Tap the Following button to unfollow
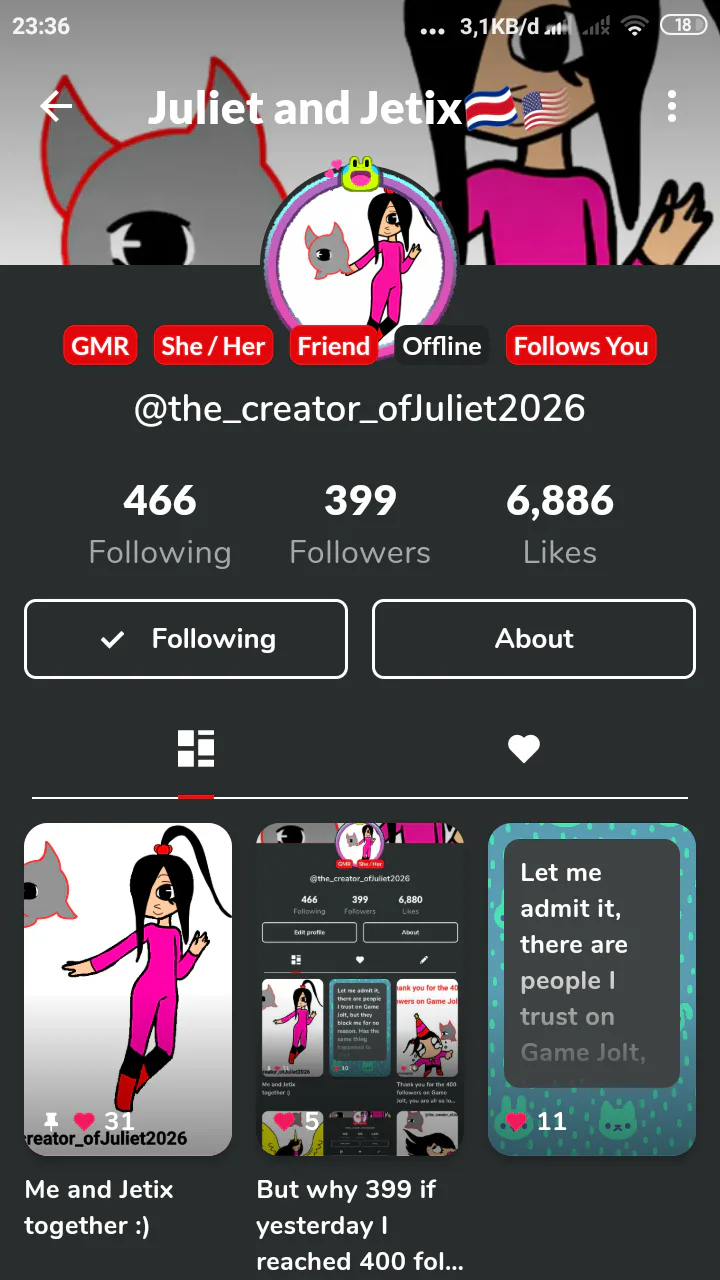Screen dimensions: 720x1280 pos(186,639)
